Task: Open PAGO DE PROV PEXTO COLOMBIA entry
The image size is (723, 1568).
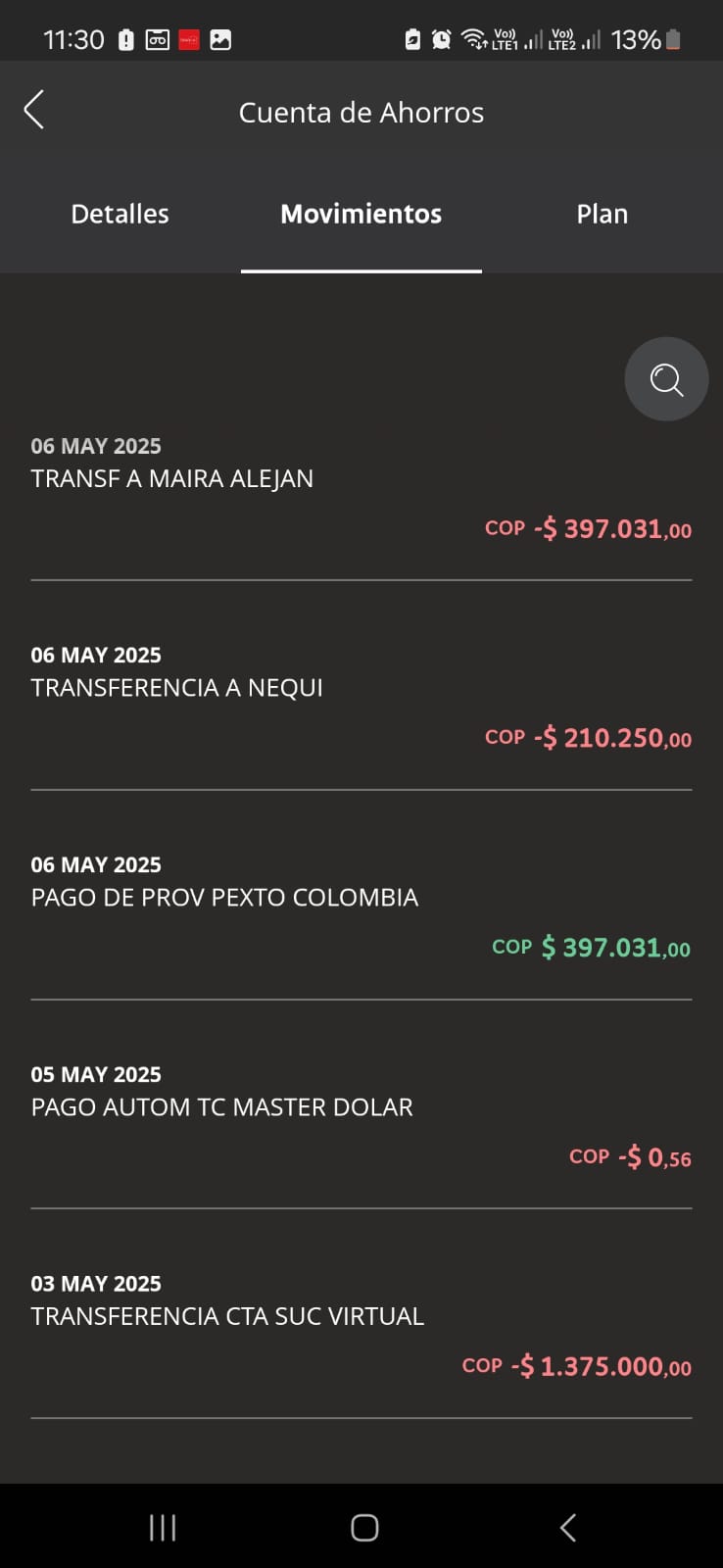Action: click(x=361, y=906)
